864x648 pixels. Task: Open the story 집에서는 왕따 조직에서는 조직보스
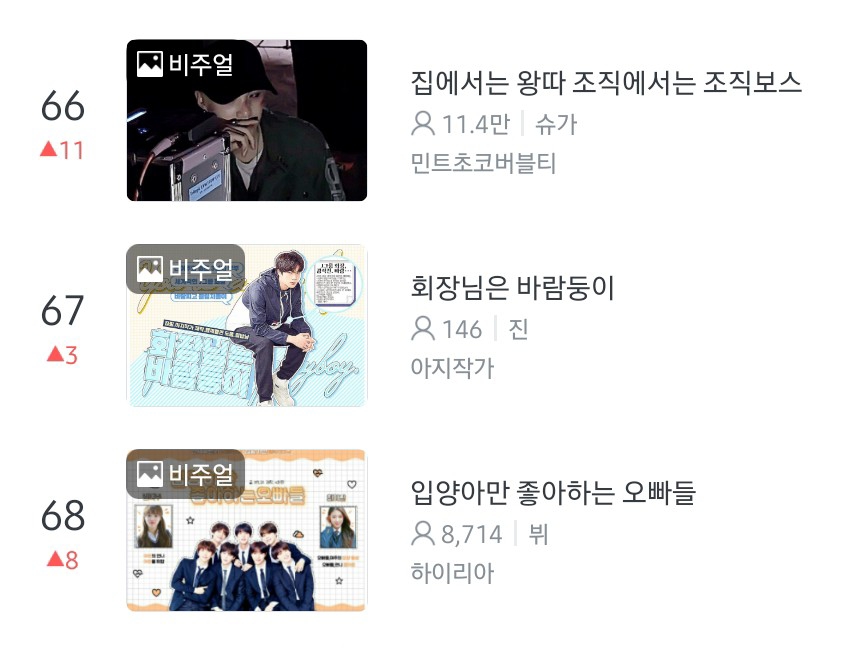(x=606, y=83)
